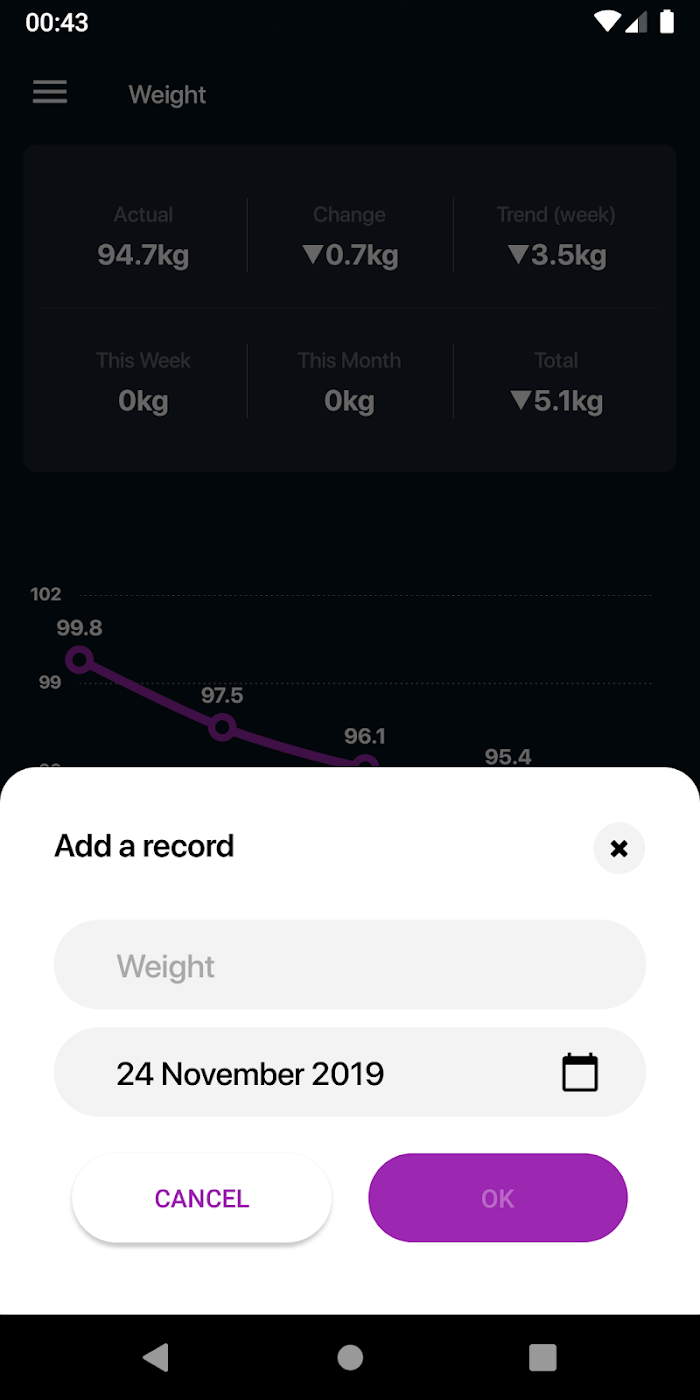This screenshot has width=700, height=1400.
Task: Go to the home screen
Action: pos(350,1357)
